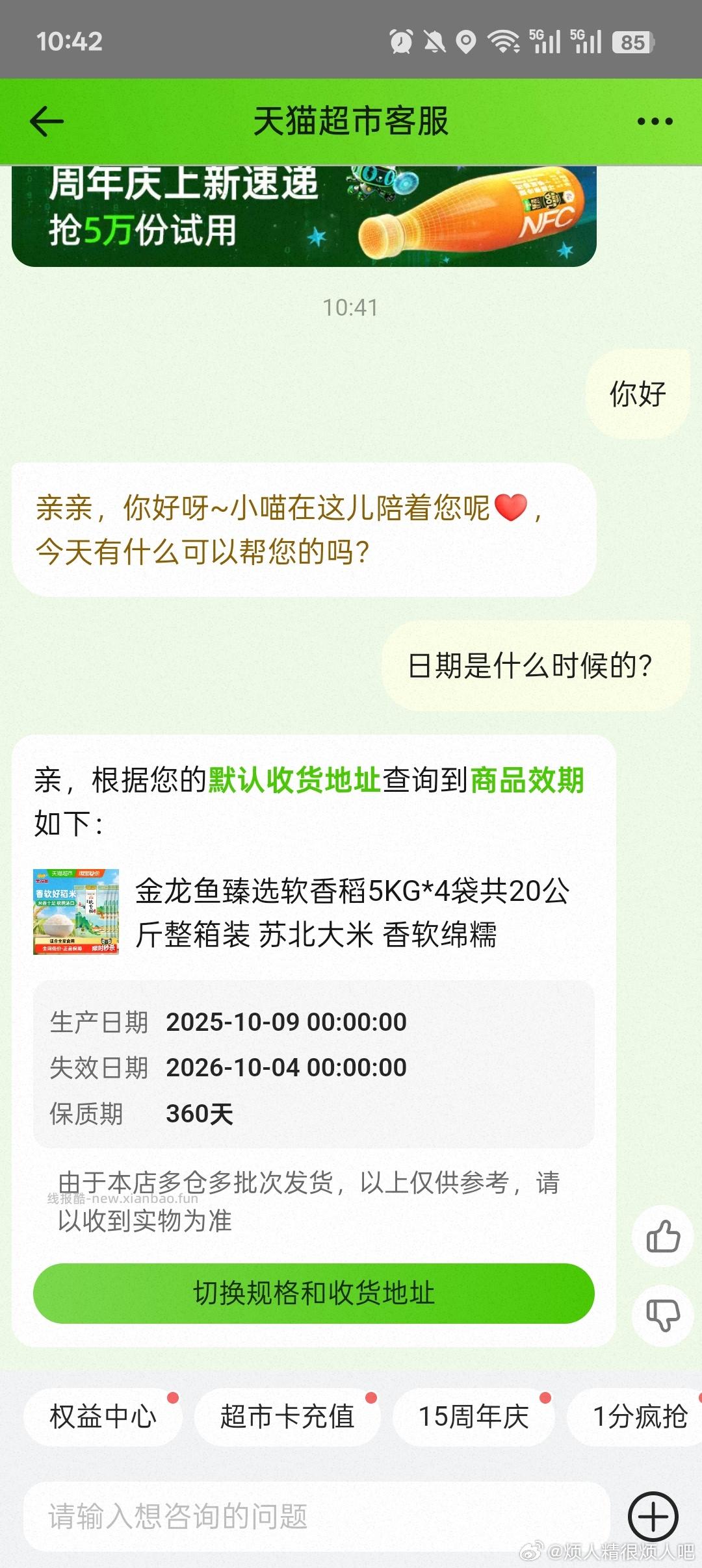Image resolution: width=702 pixels, height=1568 pixels.
Task: Open the plus attachment menu
Action: click(653, 1517)
